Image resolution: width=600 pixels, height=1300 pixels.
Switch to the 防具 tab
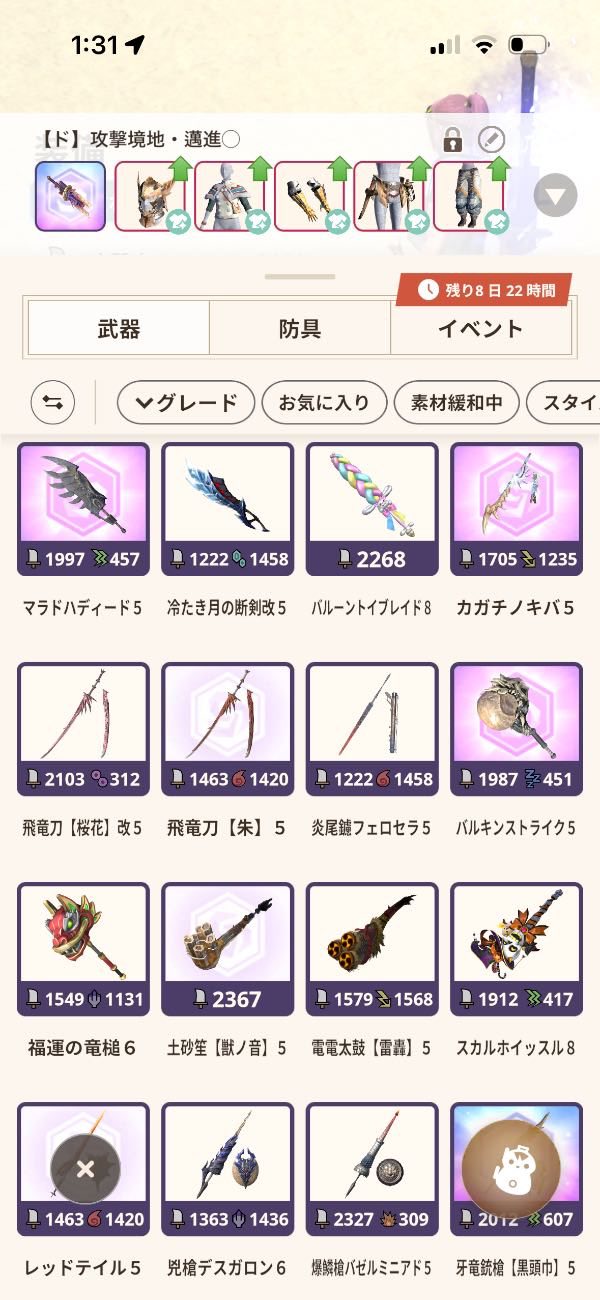pos(299,328)
